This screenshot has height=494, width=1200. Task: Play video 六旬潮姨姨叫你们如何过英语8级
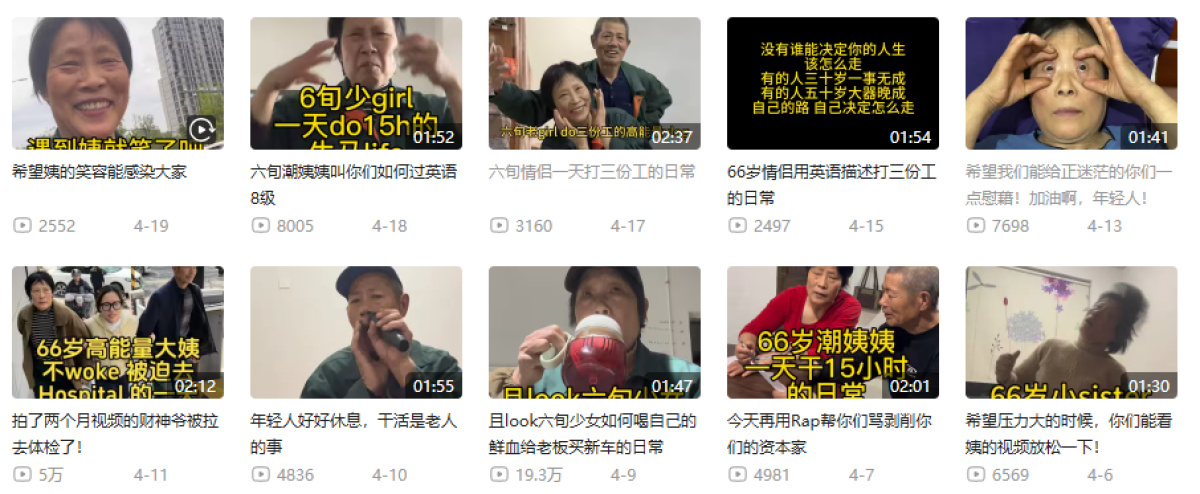coord(356,83)
